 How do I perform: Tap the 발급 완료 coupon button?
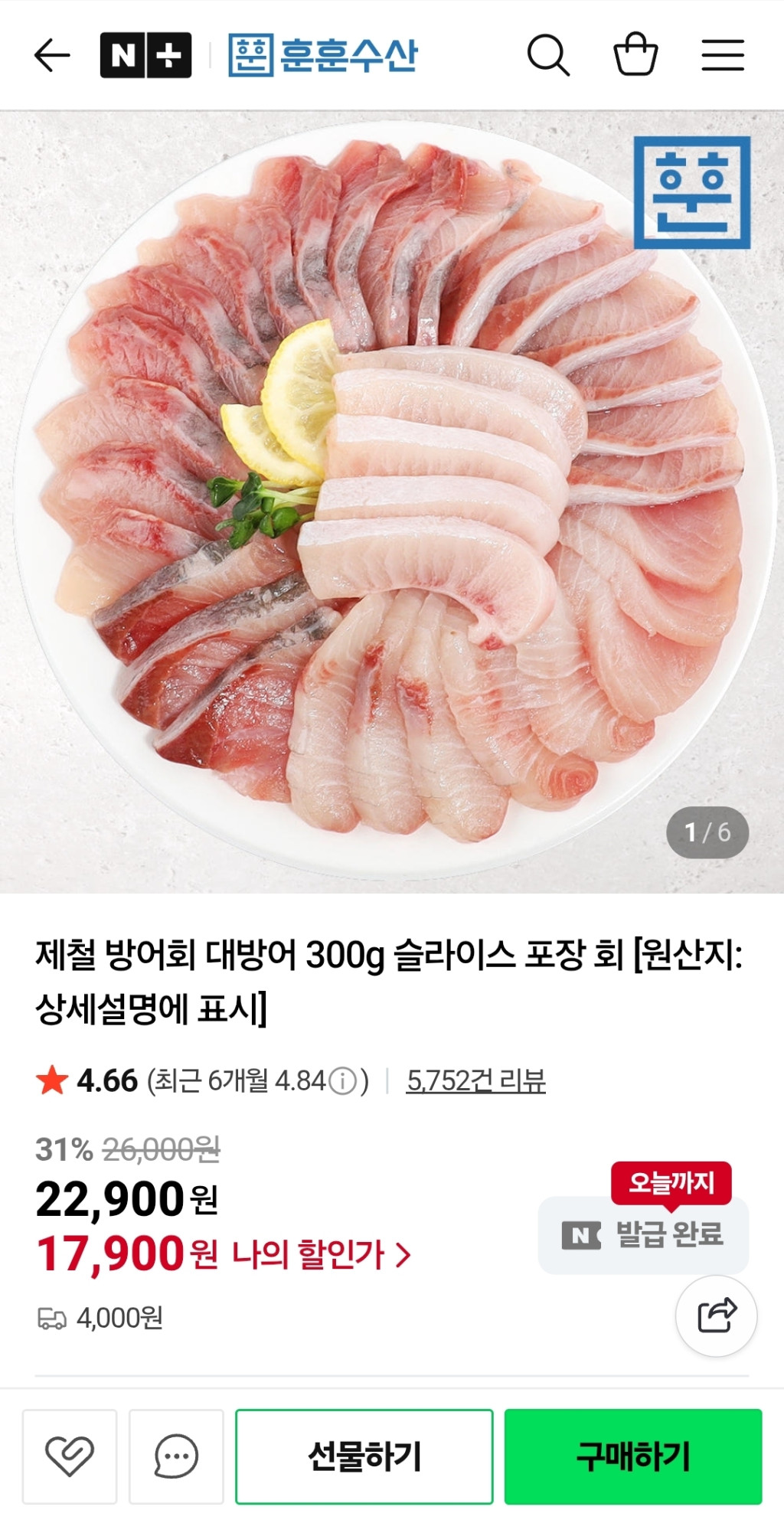point(643,1234)
